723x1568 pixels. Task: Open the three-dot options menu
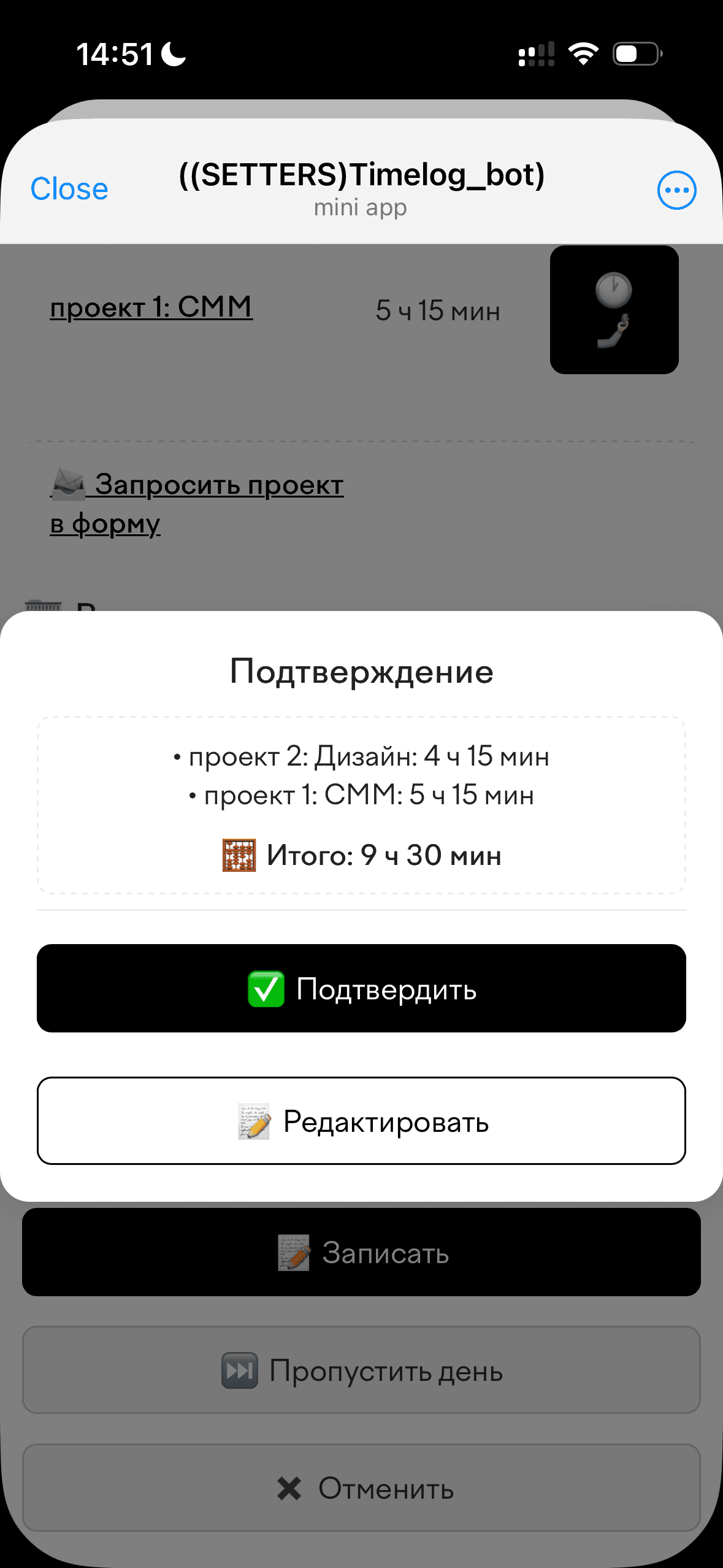click(x=676, y=190)
